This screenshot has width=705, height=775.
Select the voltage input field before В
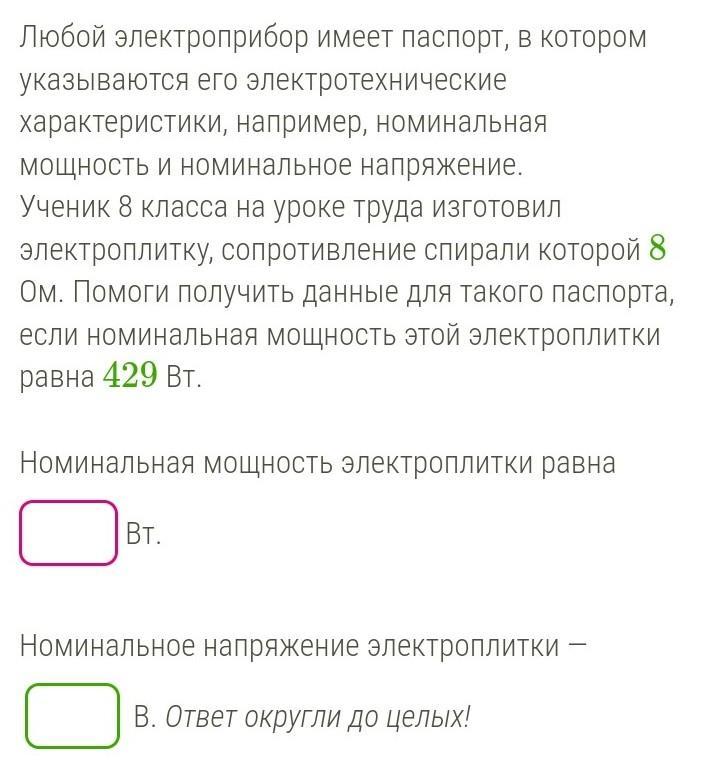click(73, 715)
